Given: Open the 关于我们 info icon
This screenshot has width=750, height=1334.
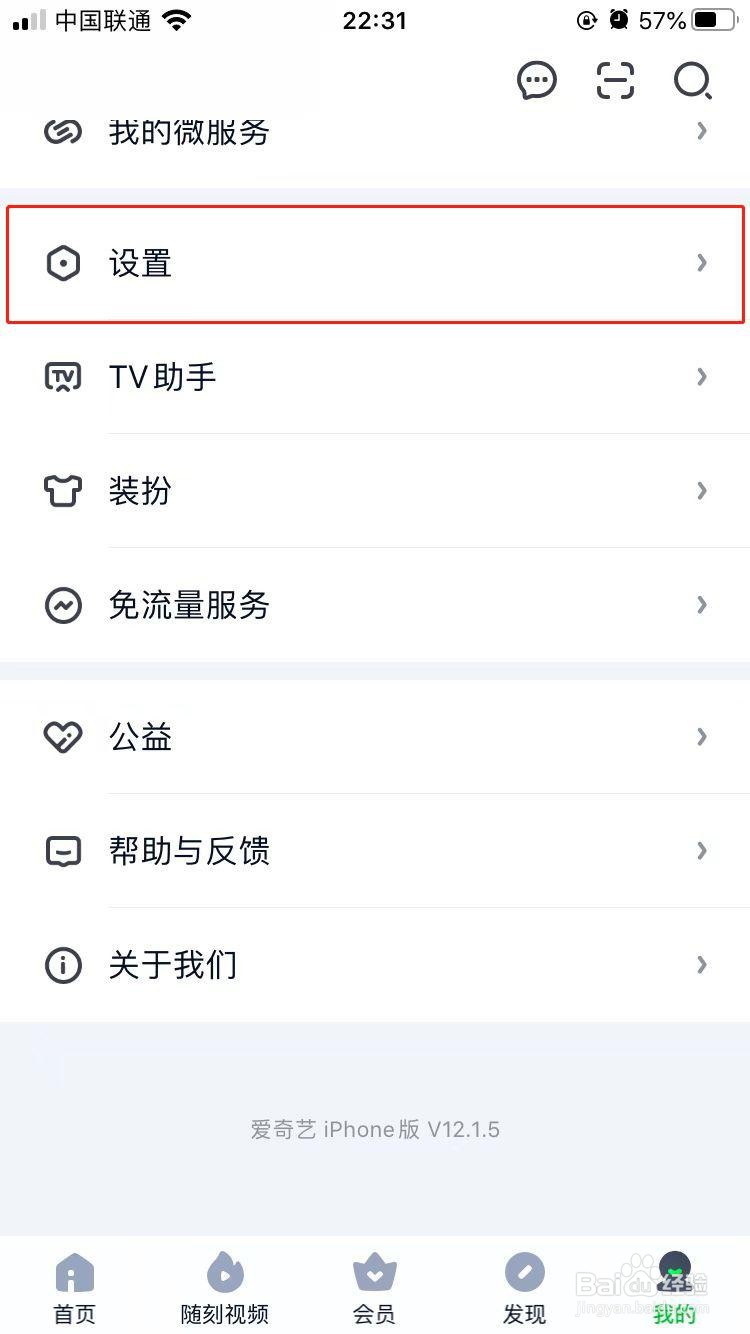Looking at the screenshot, I should point(62,965).
